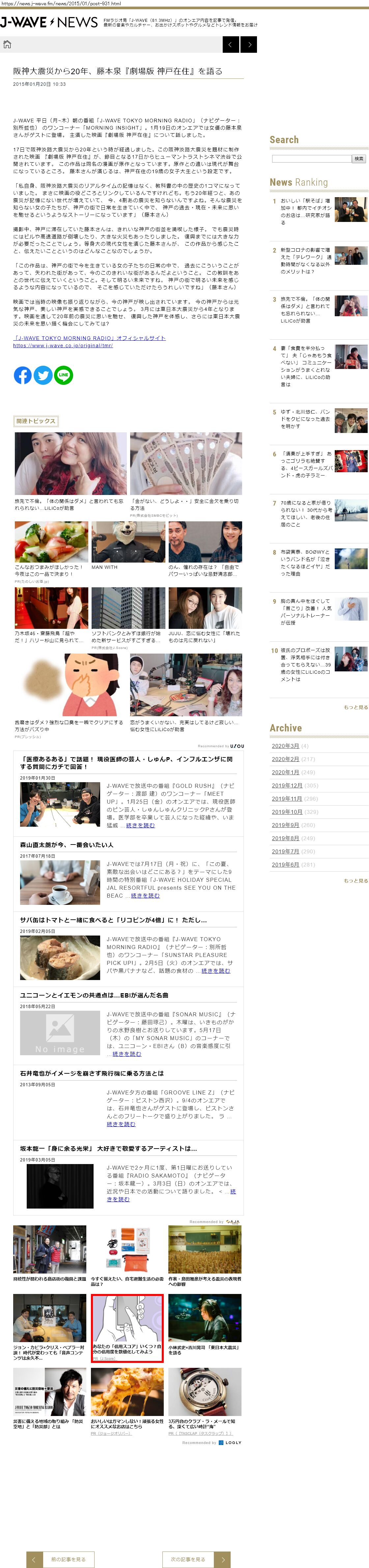369x1568 pixels.
Task: Open the 2019年12月 archive
Action: coord(286,785)
